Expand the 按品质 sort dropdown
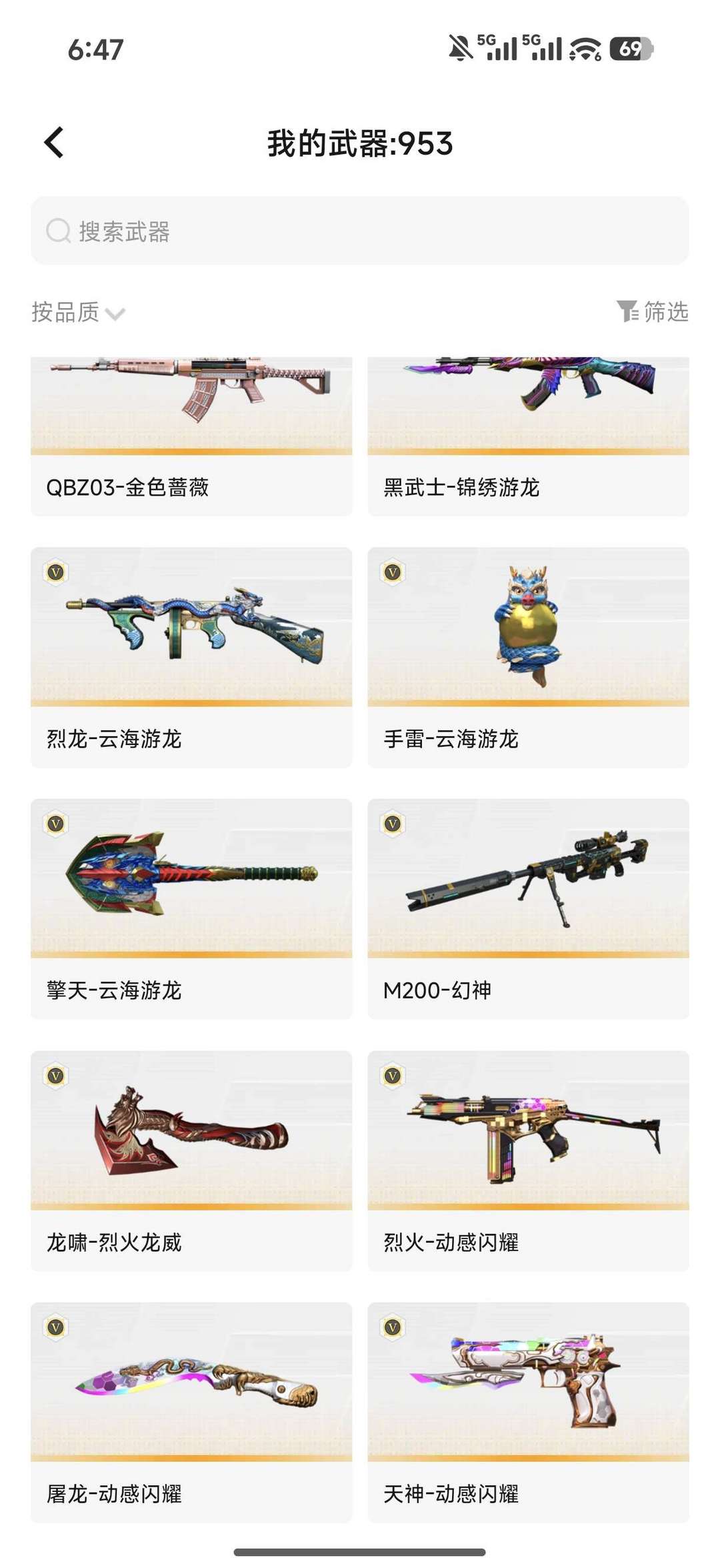 tap(78, 312)
